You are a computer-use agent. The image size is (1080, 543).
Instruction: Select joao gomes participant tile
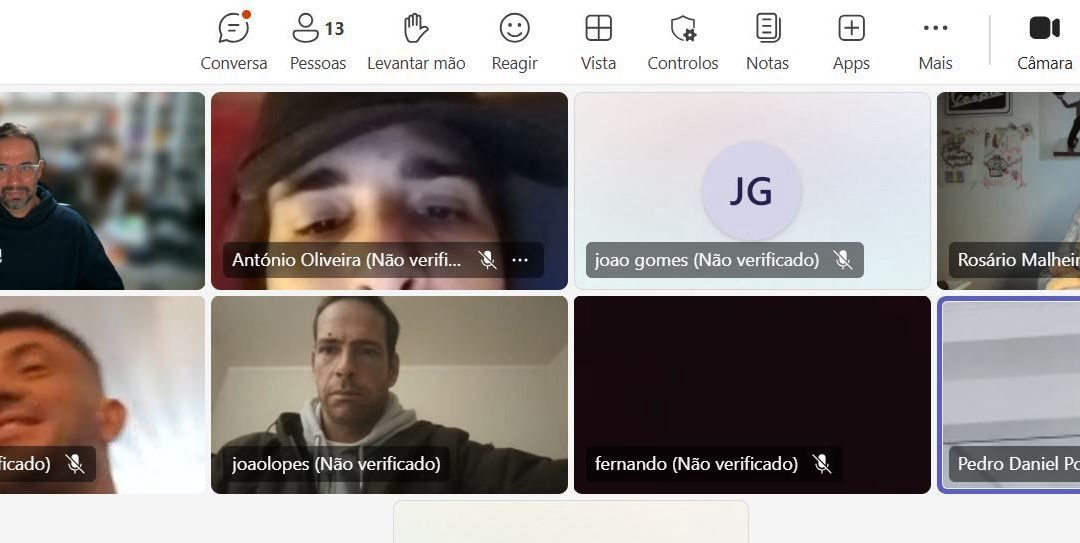pos(751,180)
